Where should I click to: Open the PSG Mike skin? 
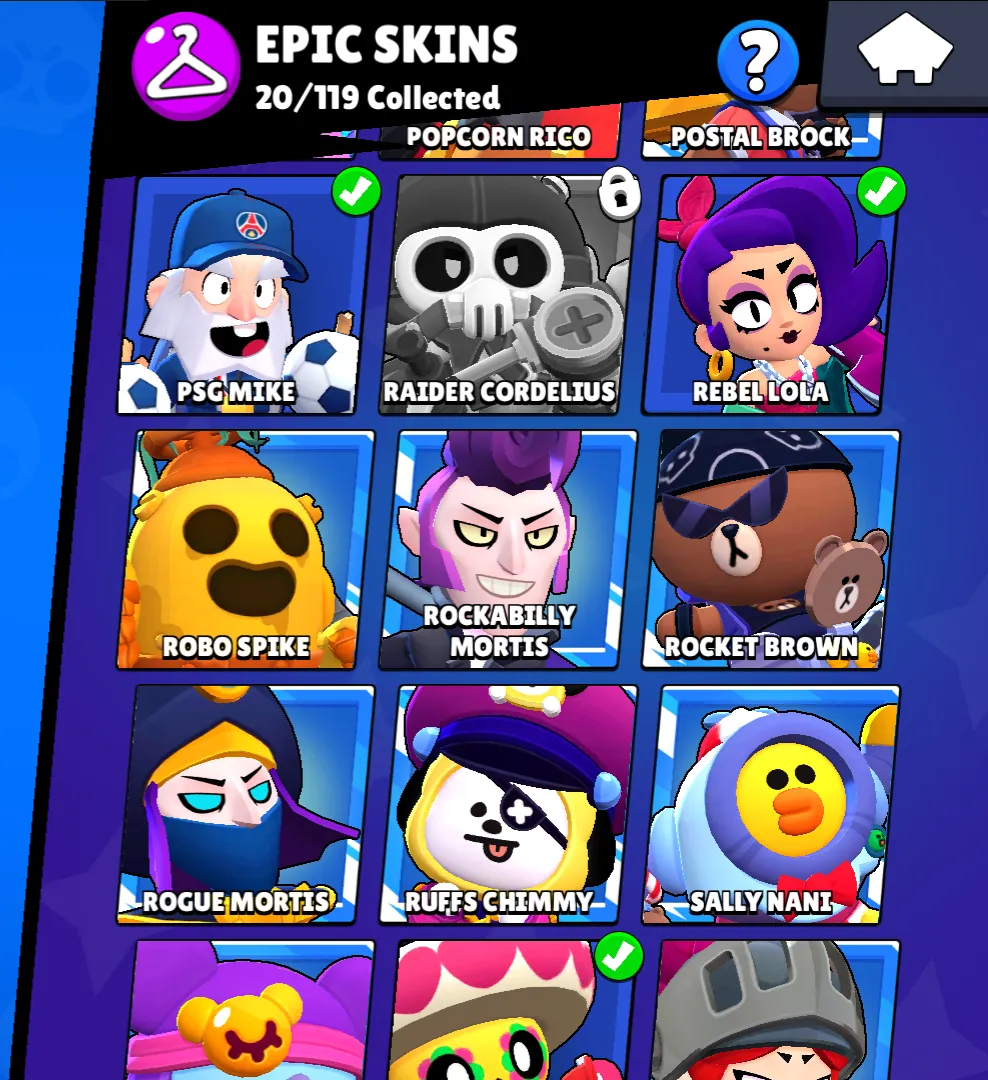tap(245, 295)
